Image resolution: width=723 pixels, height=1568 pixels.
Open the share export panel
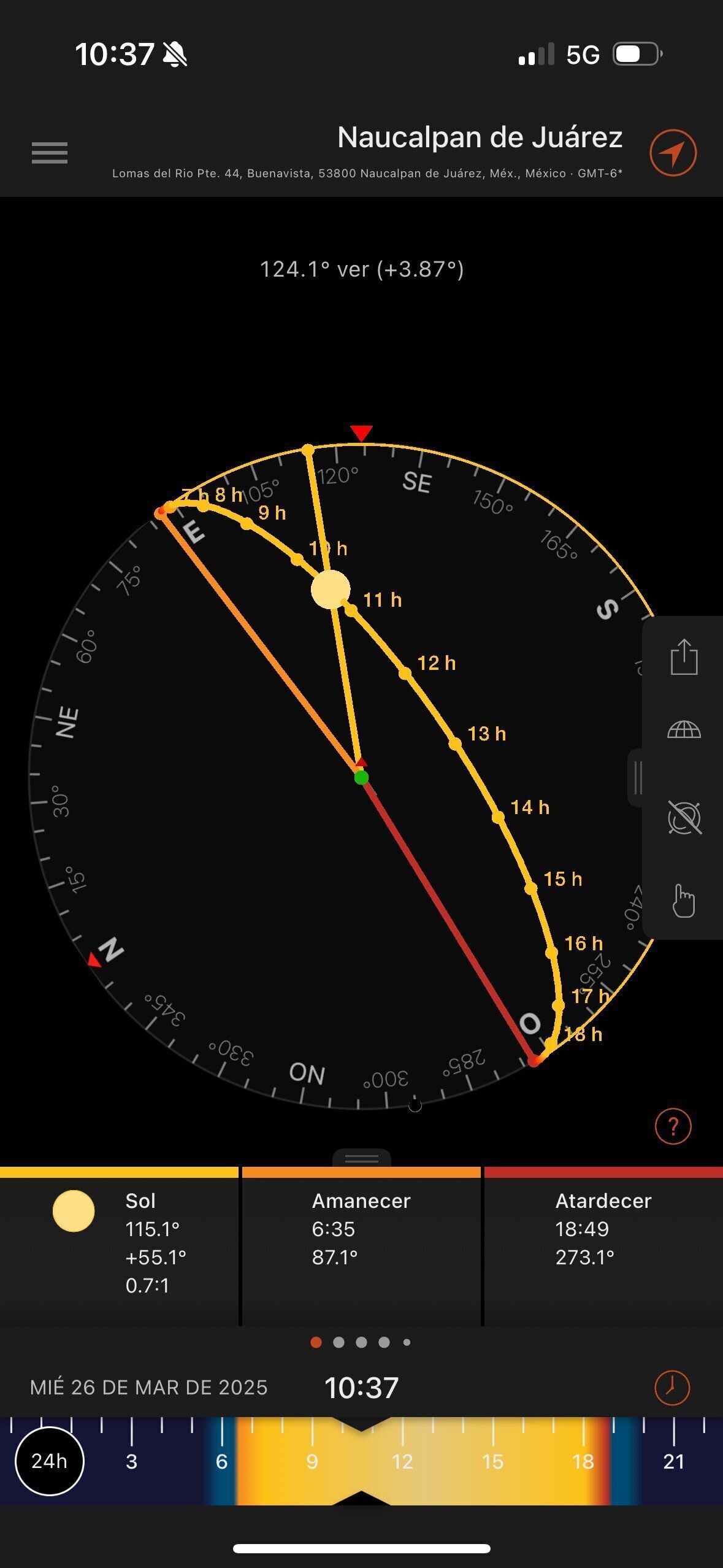(684, 657)
